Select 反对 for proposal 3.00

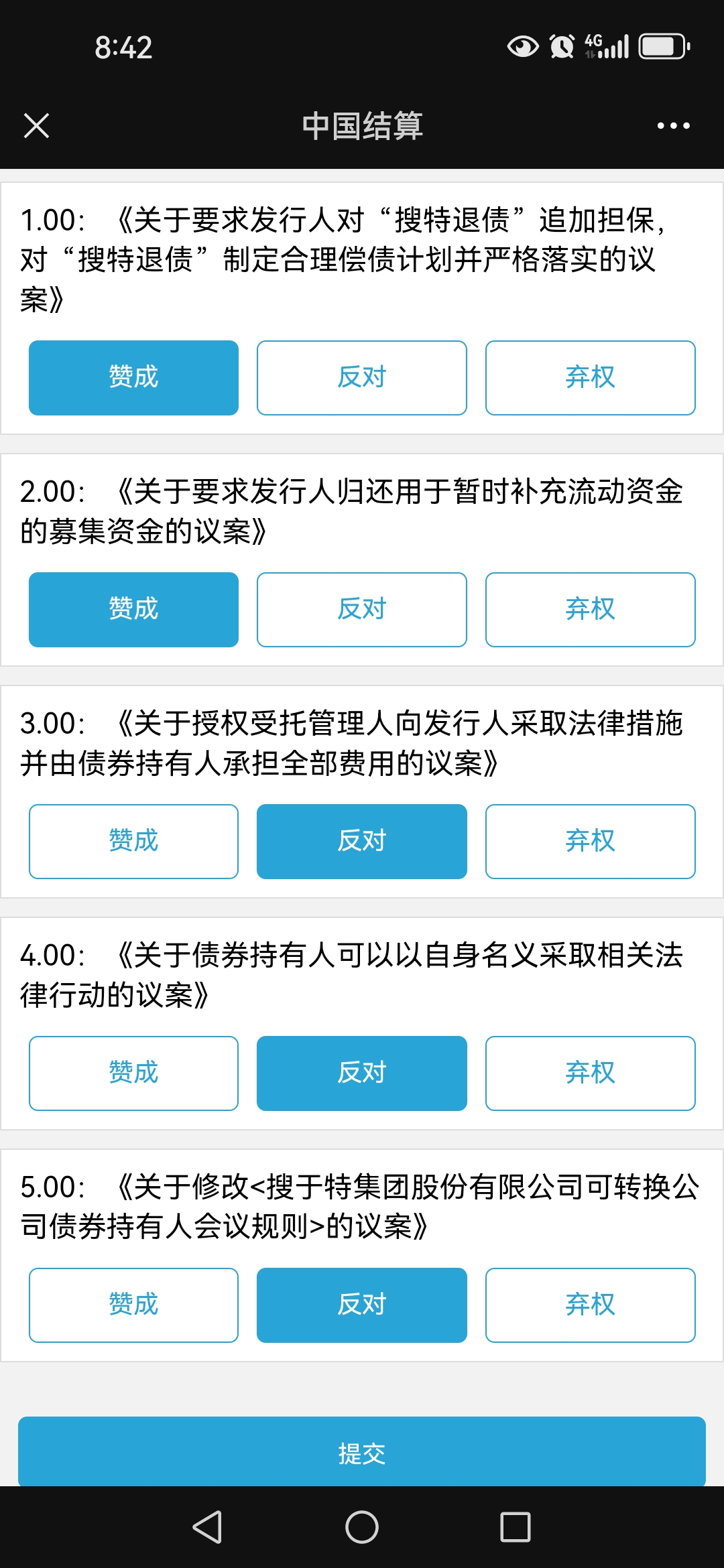tap(361, 842)
